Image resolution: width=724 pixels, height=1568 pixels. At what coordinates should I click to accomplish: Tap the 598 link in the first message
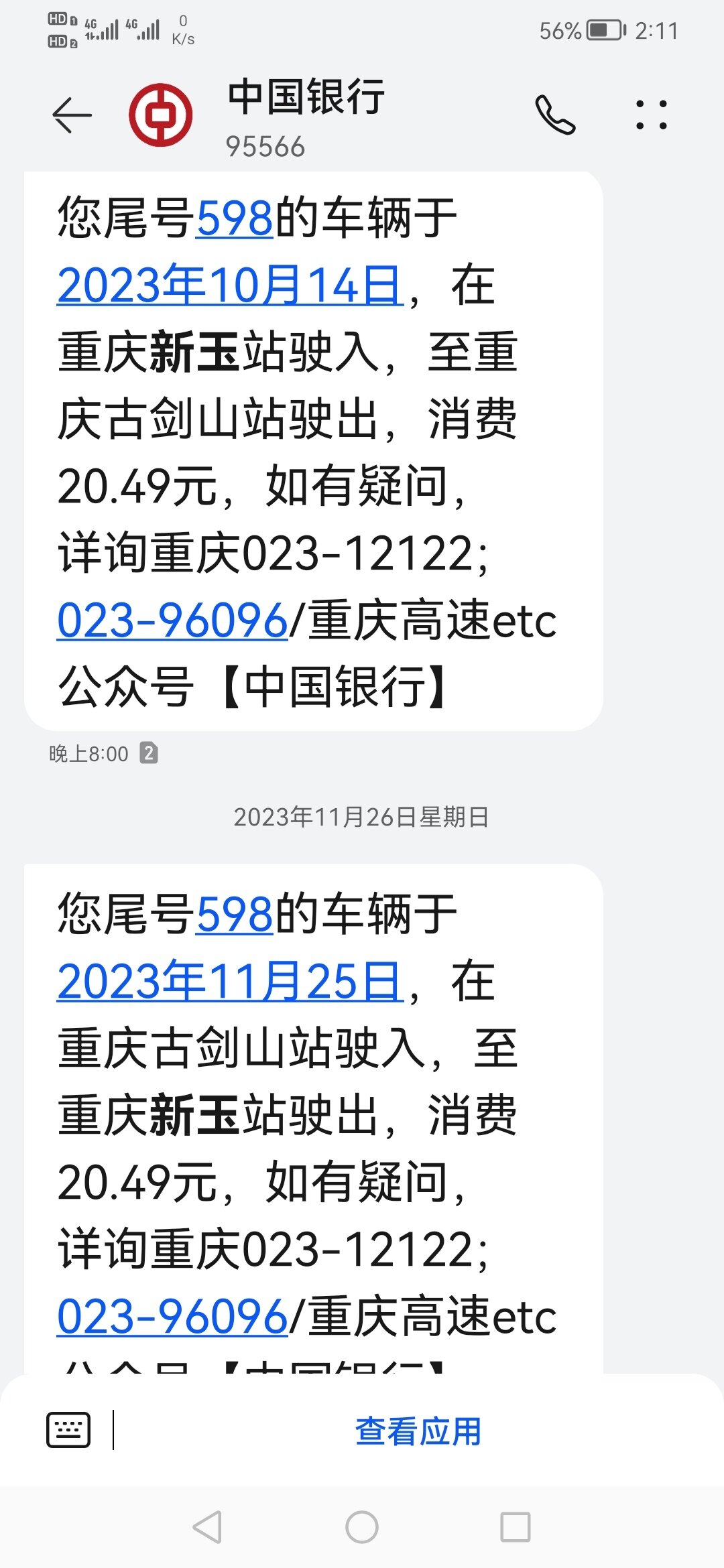(234, 218)
